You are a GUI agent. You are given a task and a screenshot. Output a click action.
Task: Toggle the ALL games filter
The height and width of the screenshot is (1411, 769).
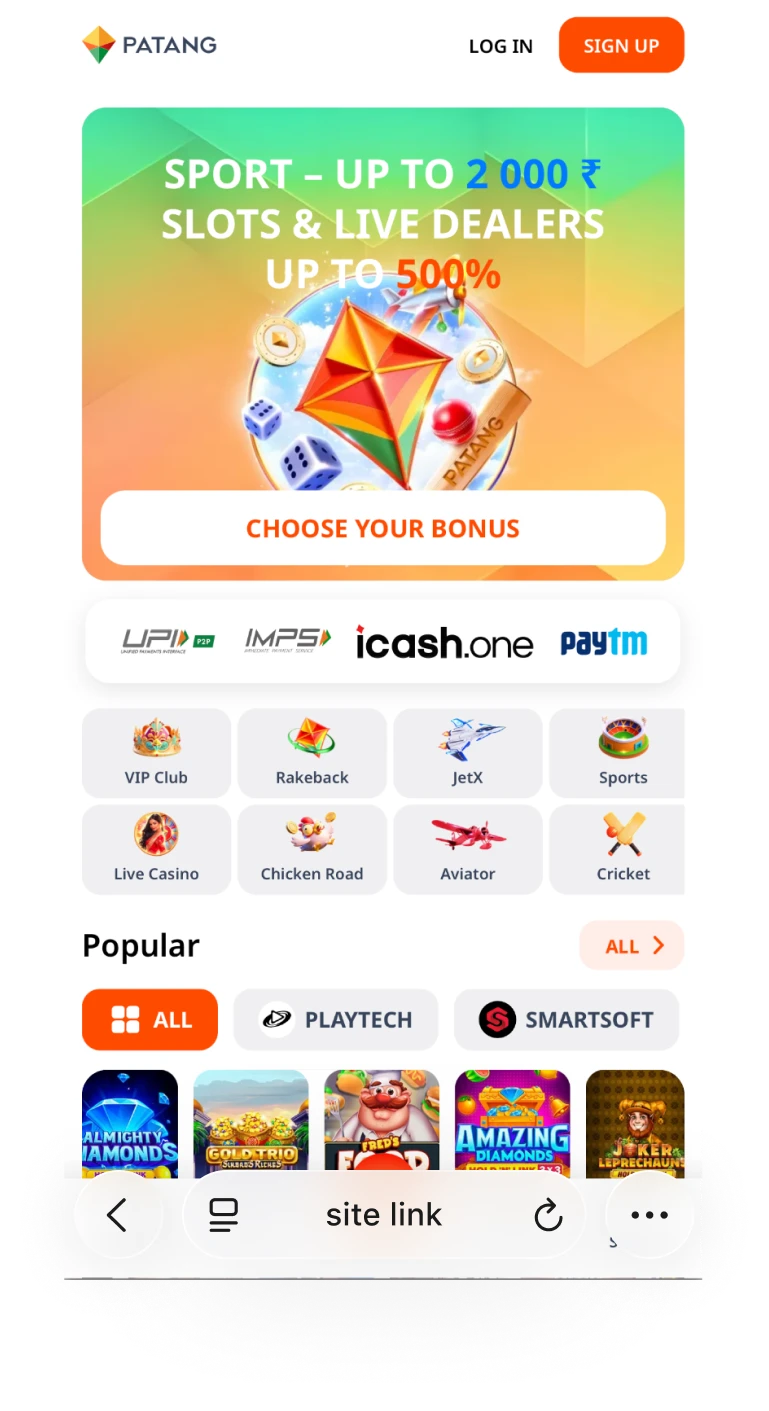point(150,1020)
